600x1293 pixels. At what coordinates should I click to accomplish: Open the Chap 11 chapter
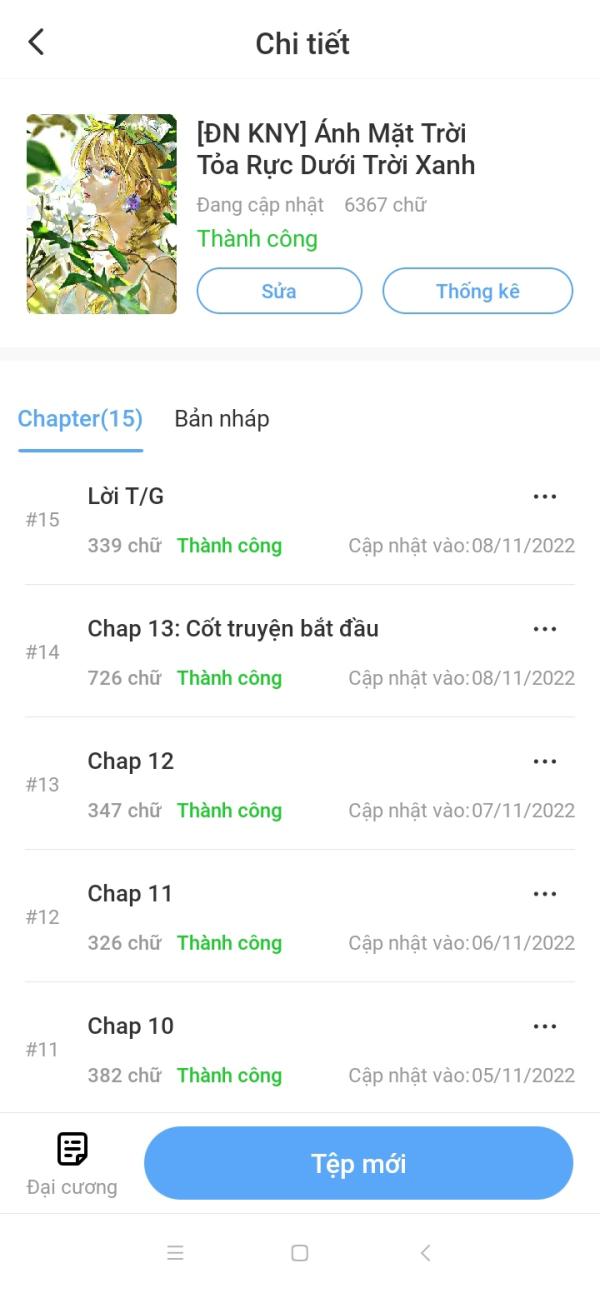[x=130, y=894]
